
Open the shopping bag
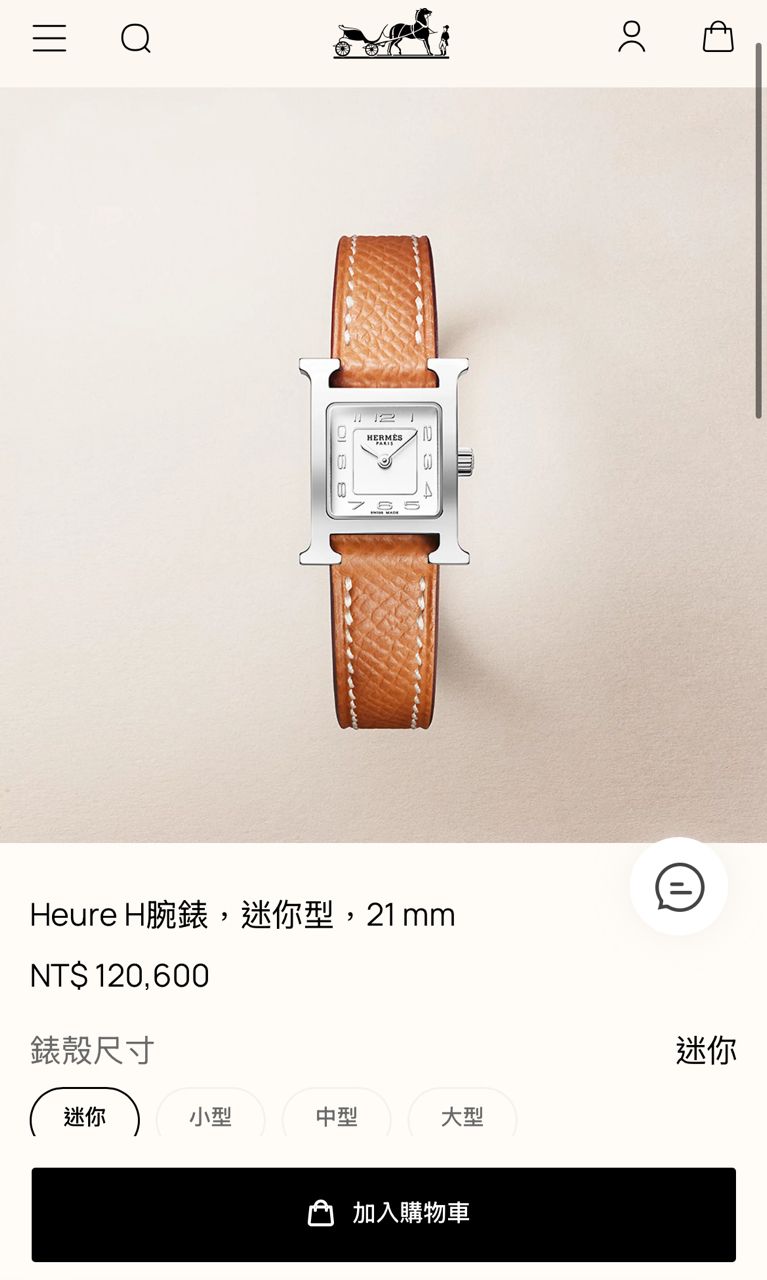pos(718,37)
